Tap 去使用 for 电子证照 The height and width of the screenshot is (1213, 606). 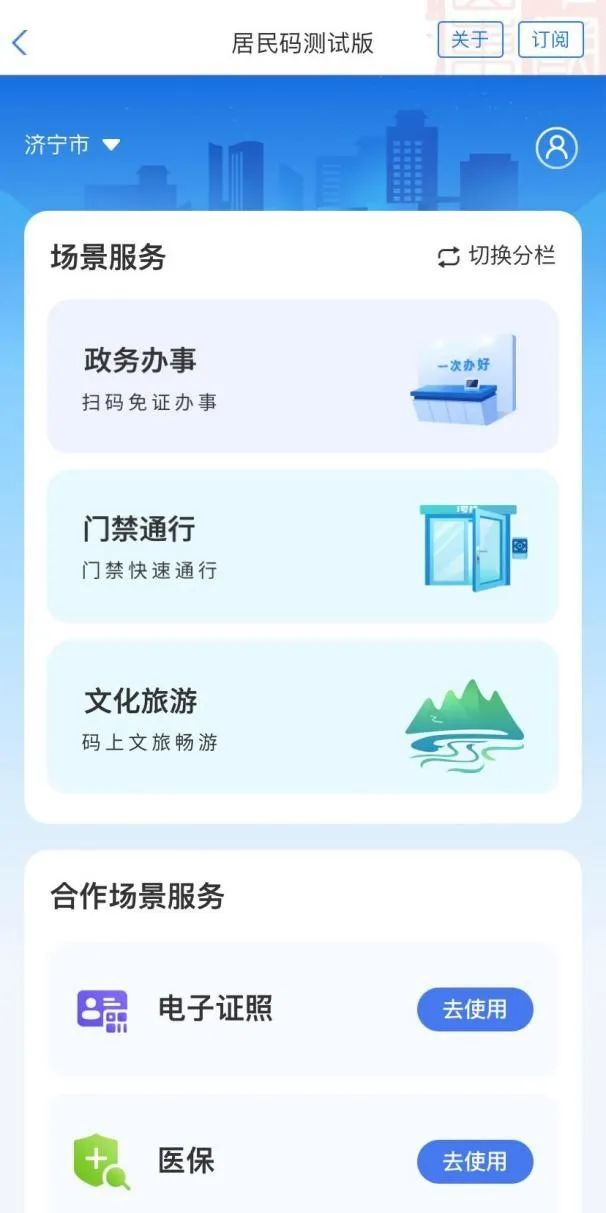point(475,1009)
